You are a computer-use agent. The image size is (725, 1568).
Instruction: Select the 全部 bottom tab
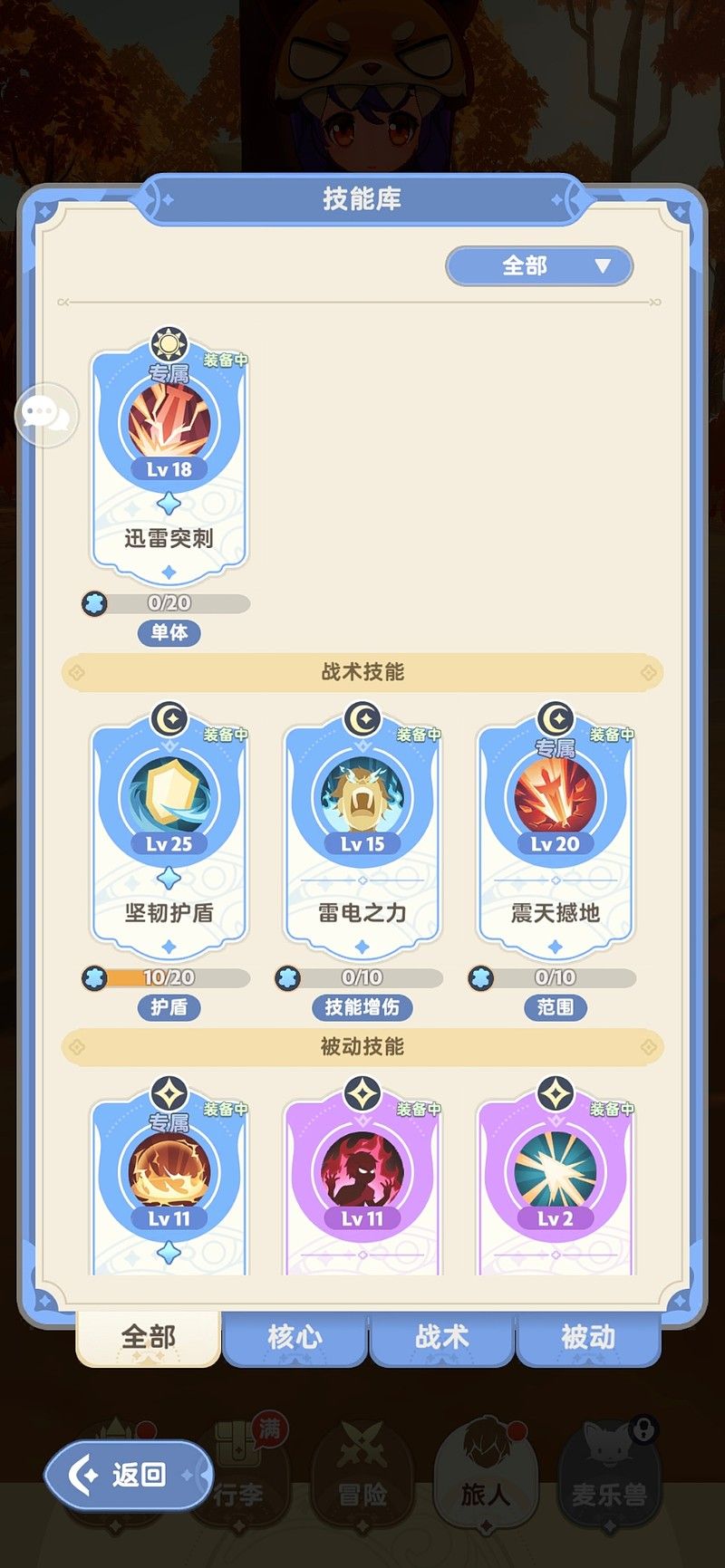(x=148, y=1337)
